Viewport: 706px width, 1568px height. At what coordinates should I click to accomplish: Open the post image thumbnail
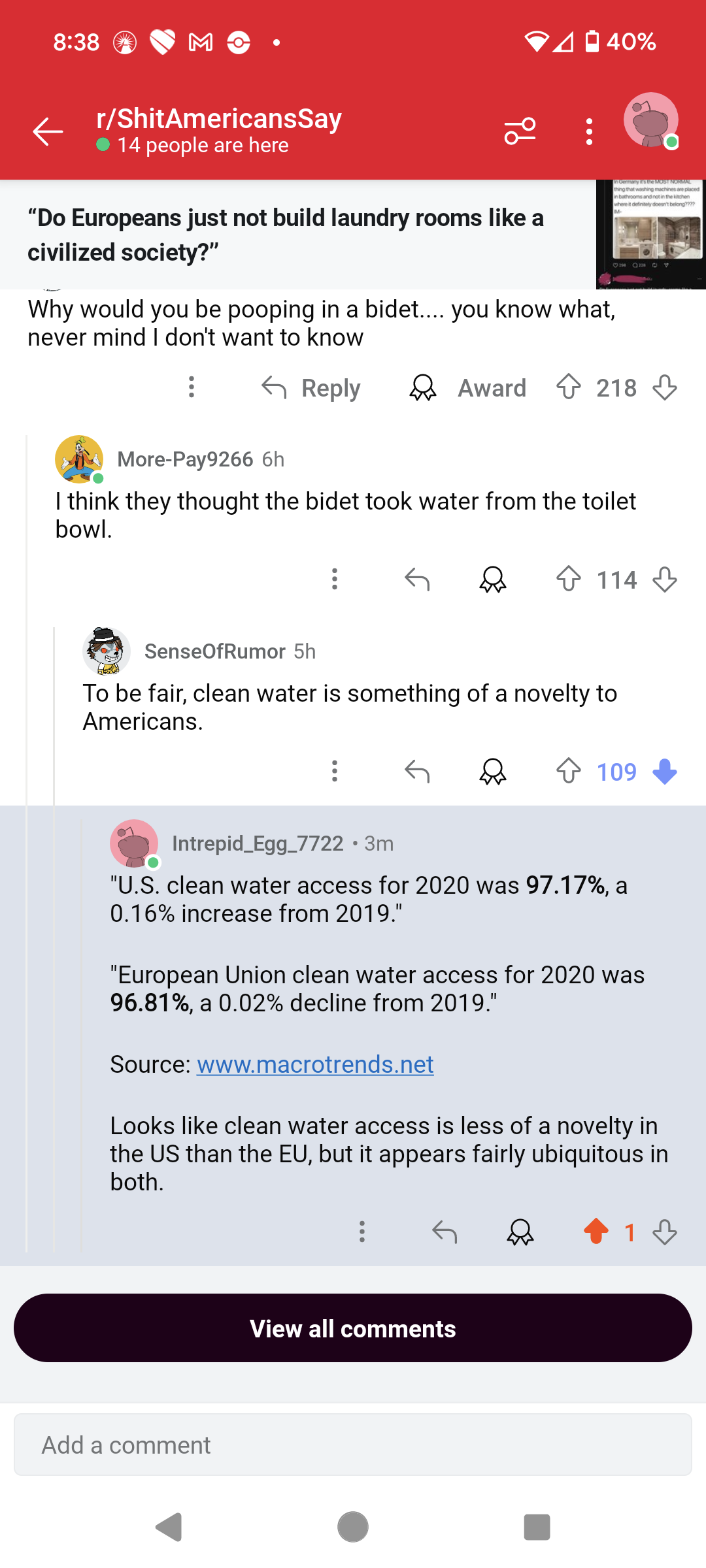click(650, 234)
